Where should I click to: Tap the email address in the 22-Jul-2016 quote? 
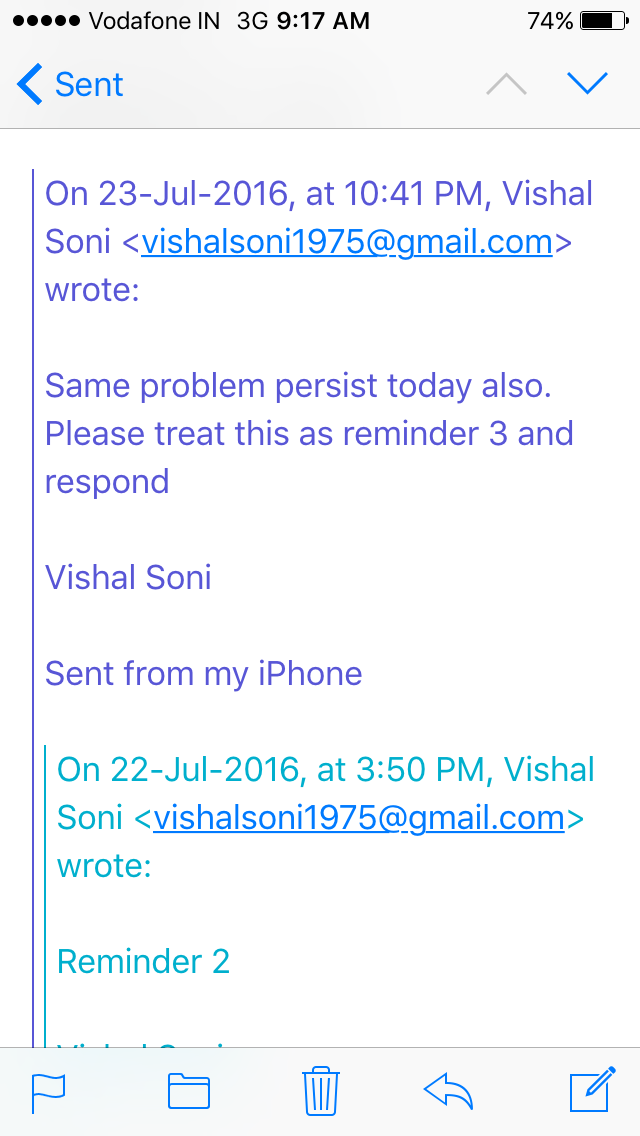tap(358, 818)
